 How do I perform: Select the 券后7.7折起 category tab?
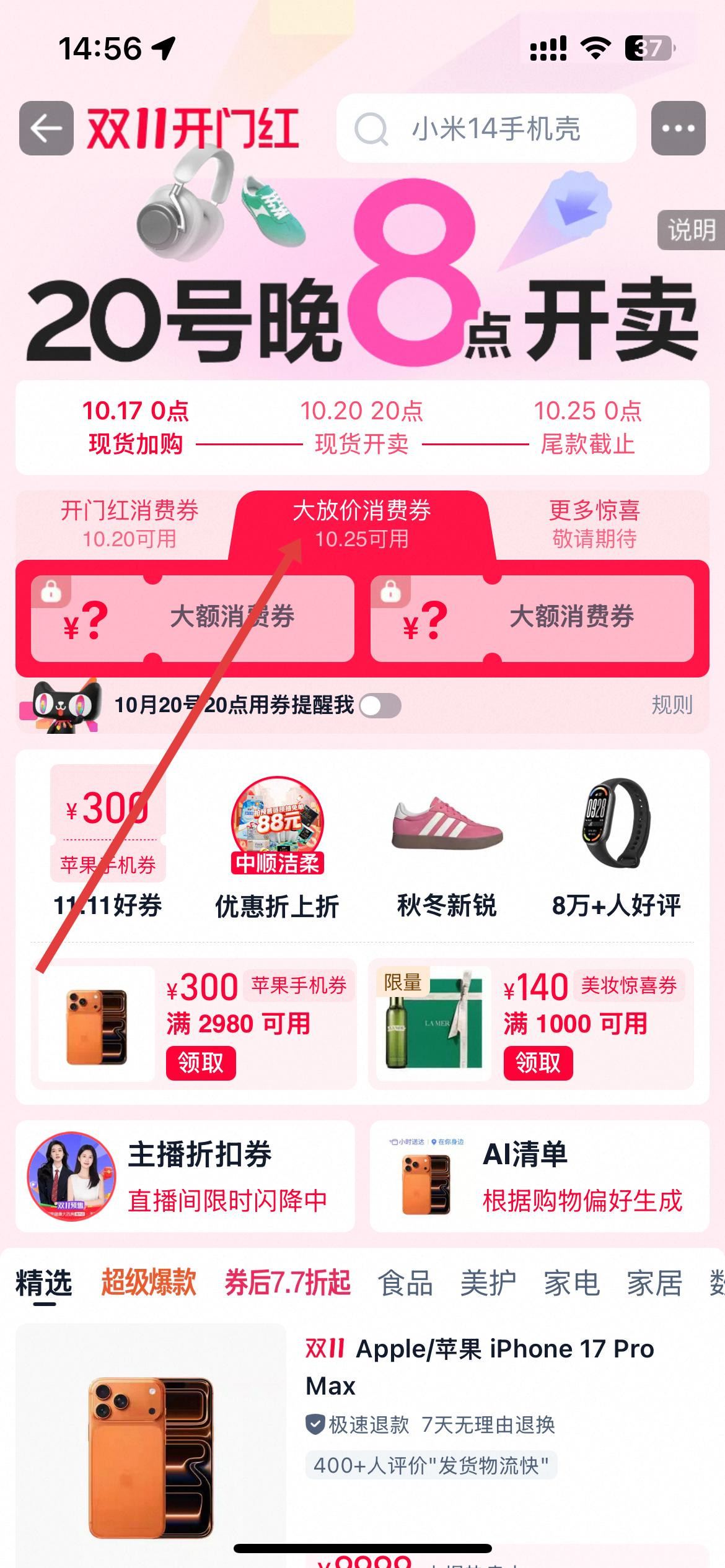click(x=288, y=1282)
